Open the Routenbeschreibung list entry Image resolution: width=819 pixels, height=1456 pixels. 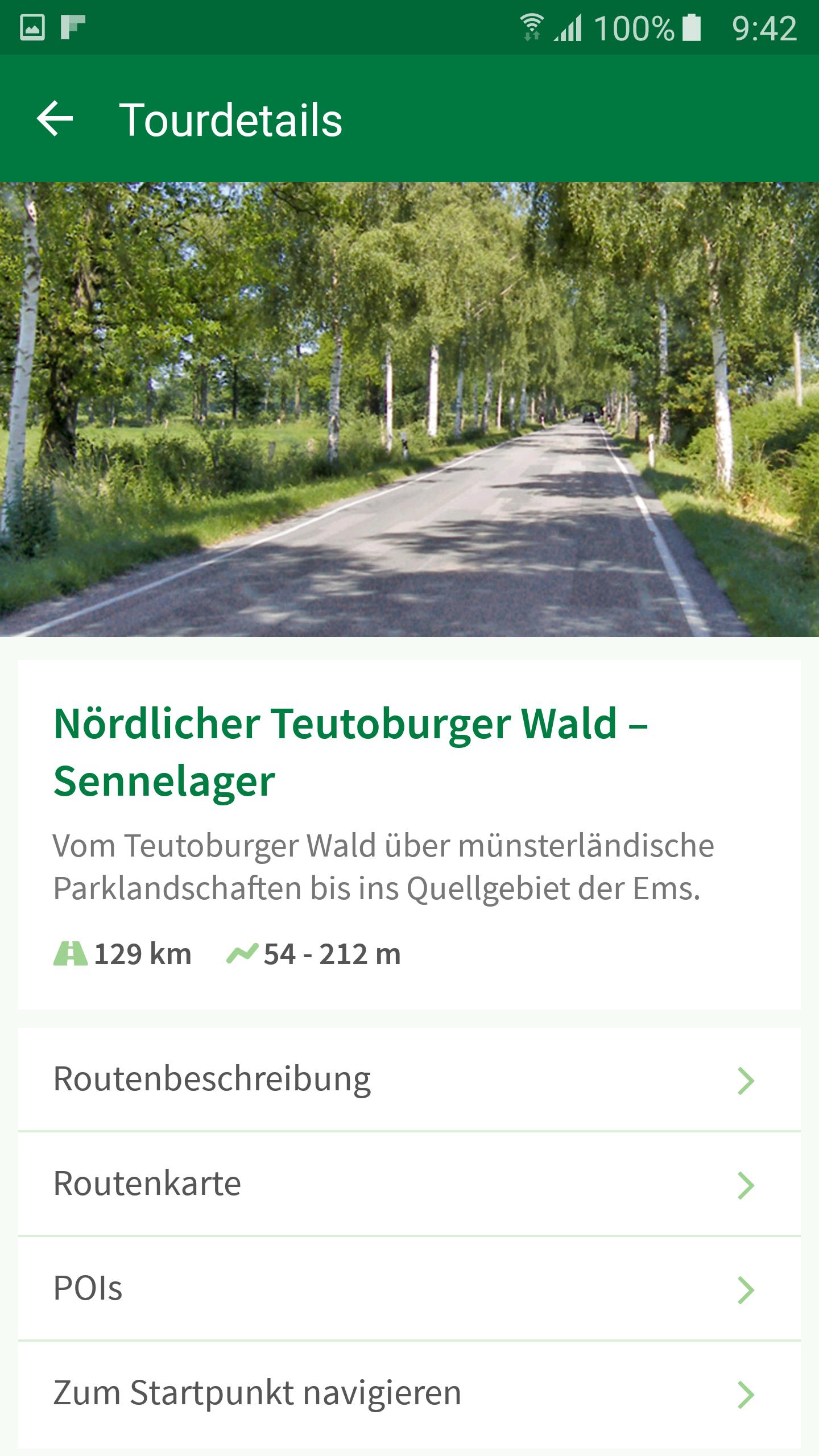[x=210, y=1079]
